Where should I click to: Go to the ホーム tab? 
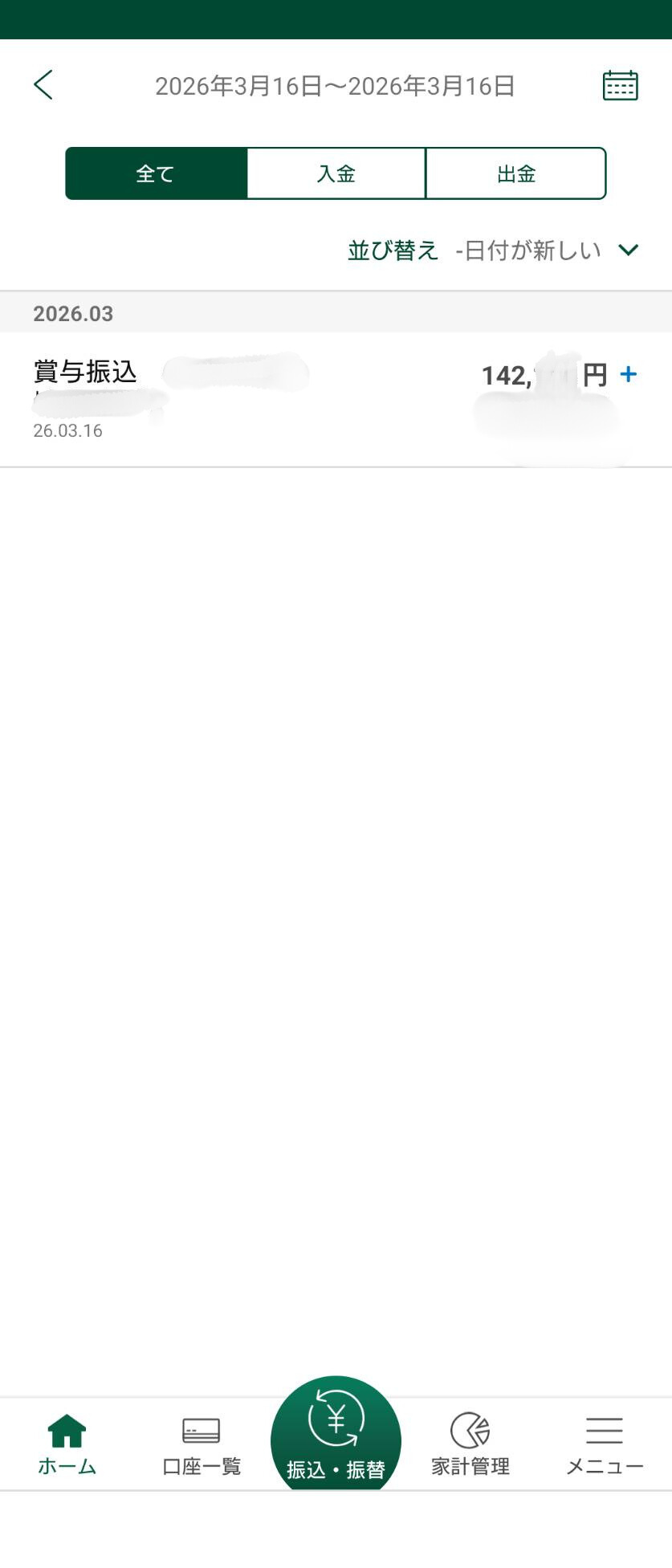point(67,1445)
